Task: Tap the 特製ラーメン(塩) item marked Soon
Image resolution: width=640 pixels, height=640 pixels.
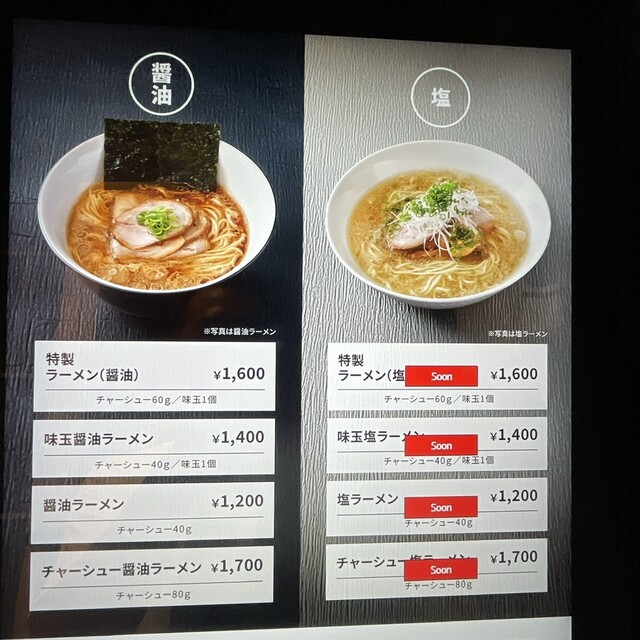Action: coord(437,377)
